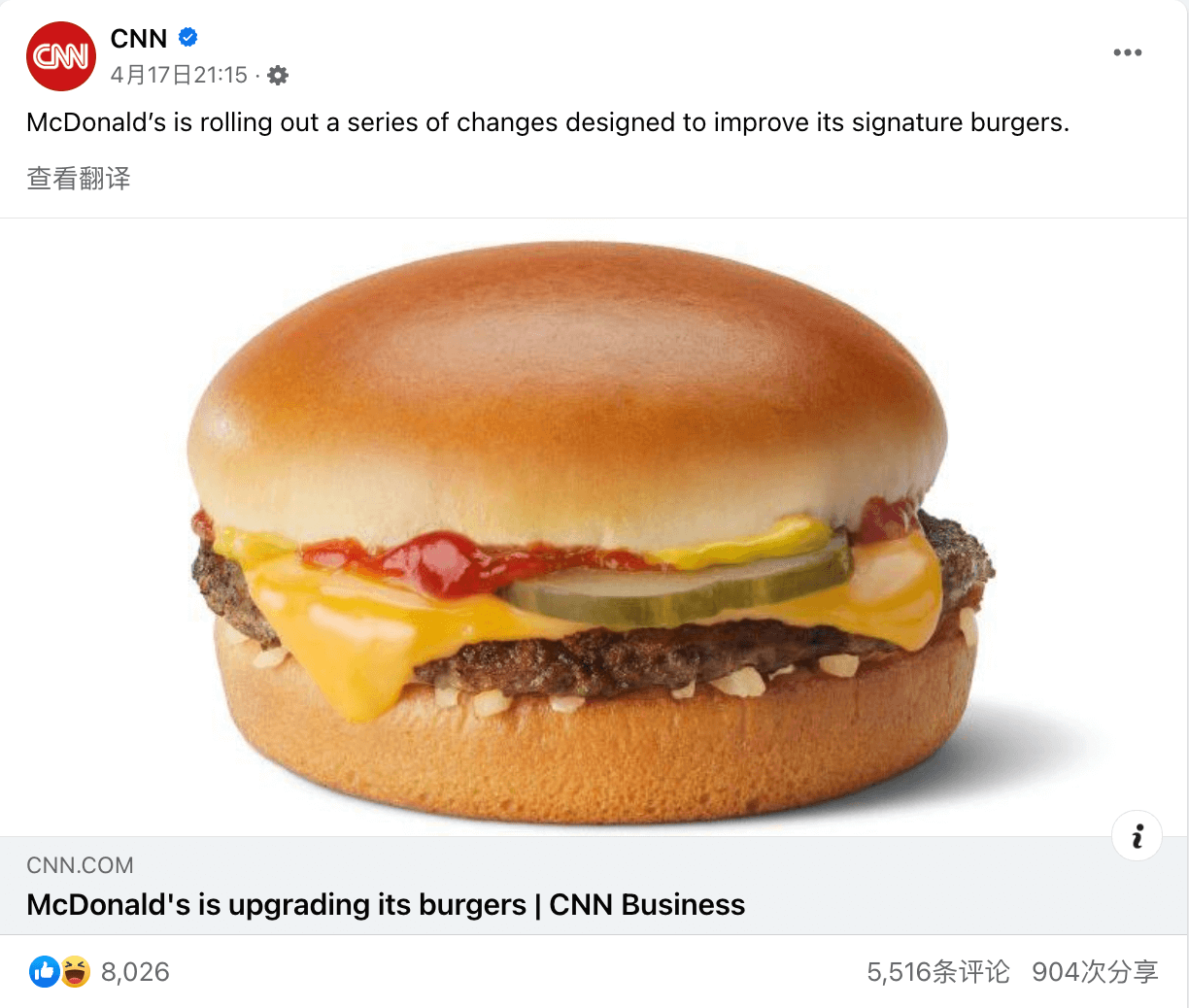
Task: Tap the info icon on the link preview
Action: coord(1137,835)
